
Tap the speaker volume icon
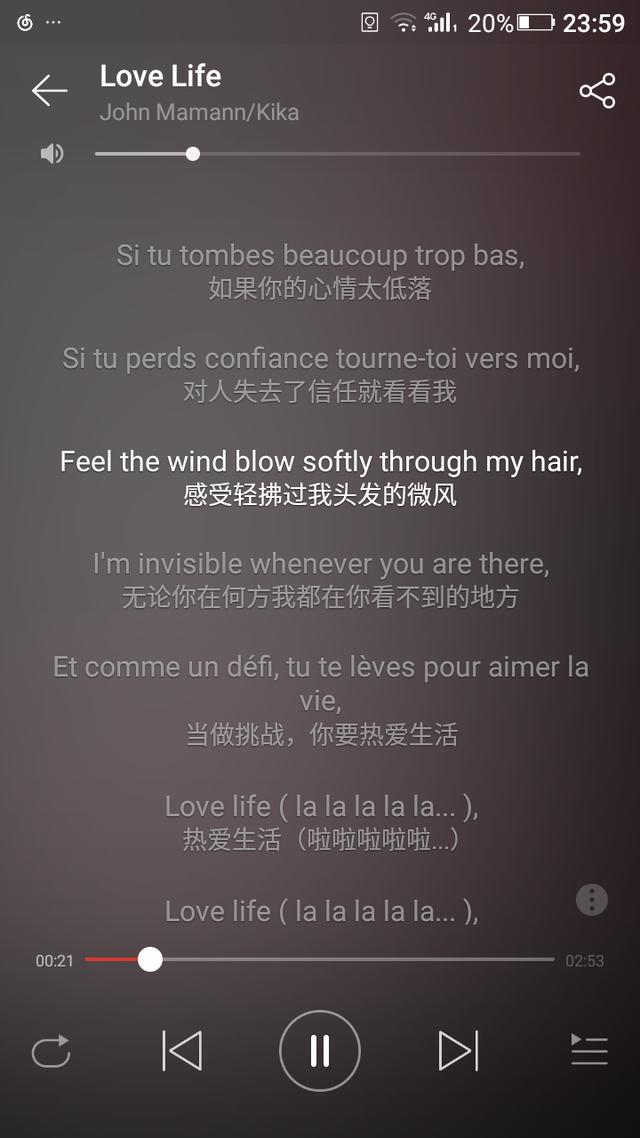coord(52,154)
